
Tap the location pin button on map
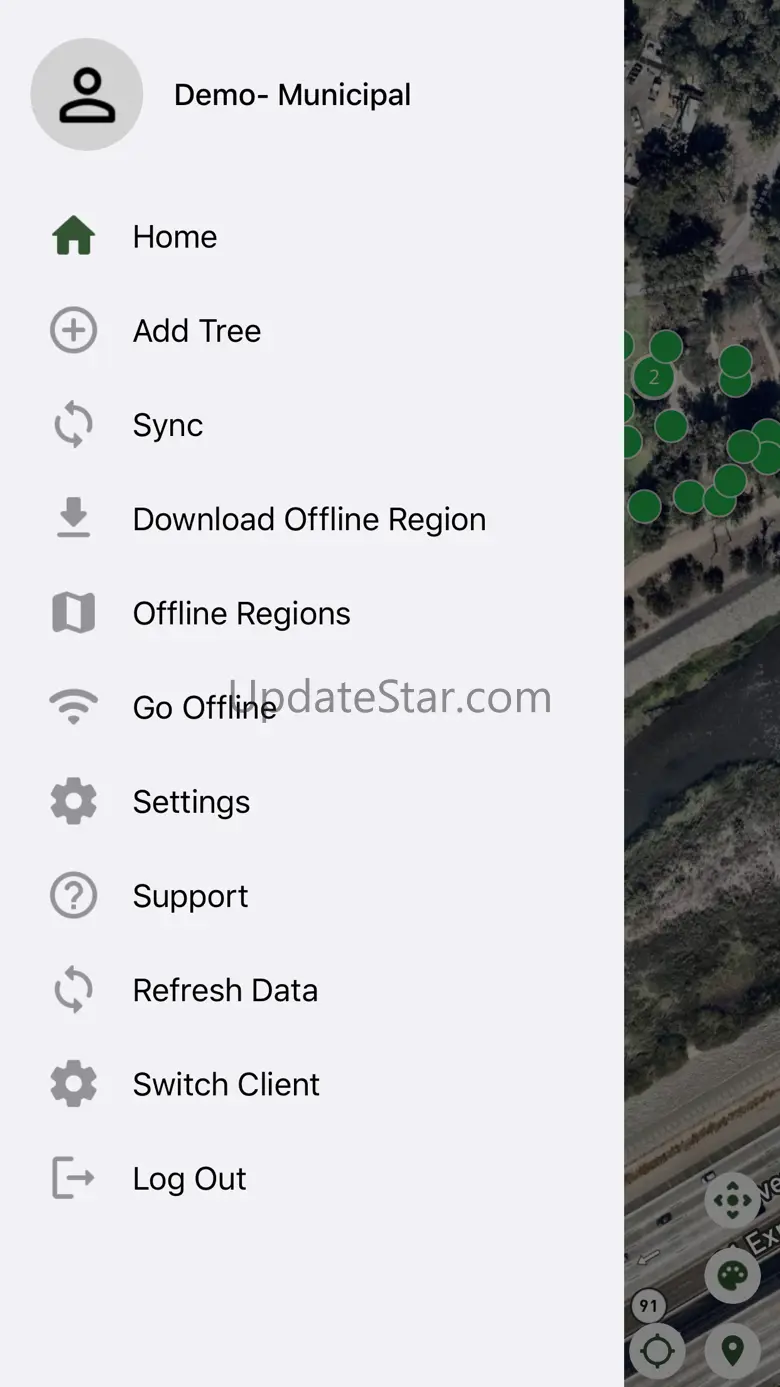click(732, 1351)
